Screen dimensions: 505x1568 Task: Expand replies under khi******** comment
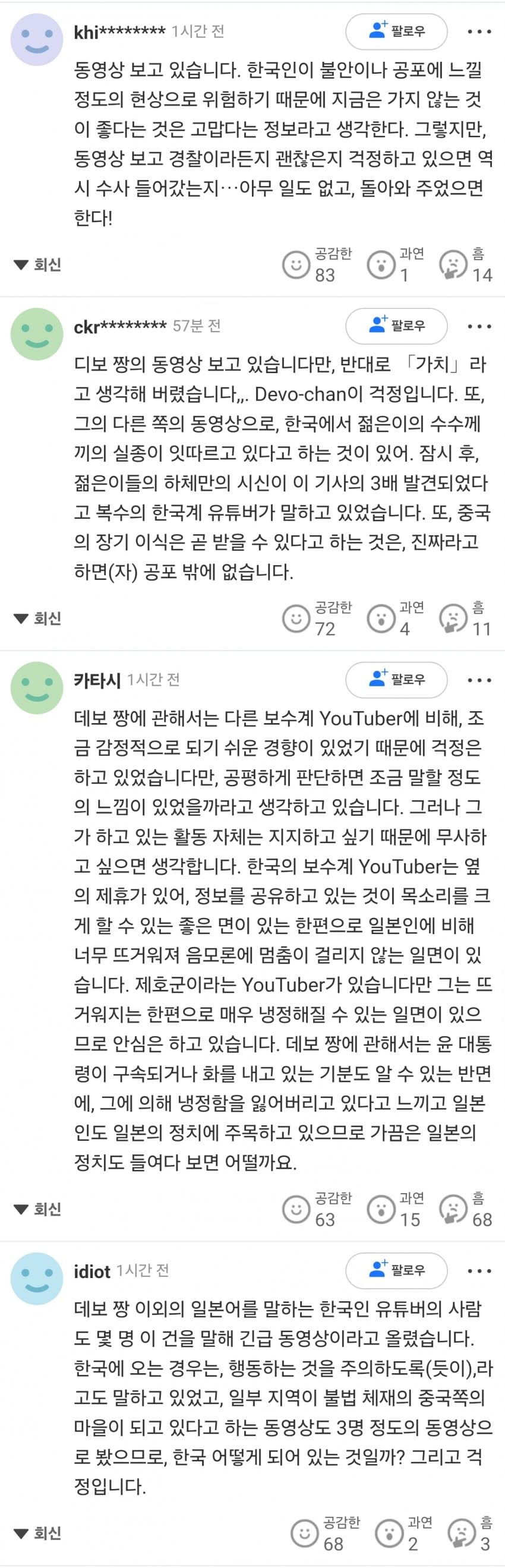coord(37,265)
